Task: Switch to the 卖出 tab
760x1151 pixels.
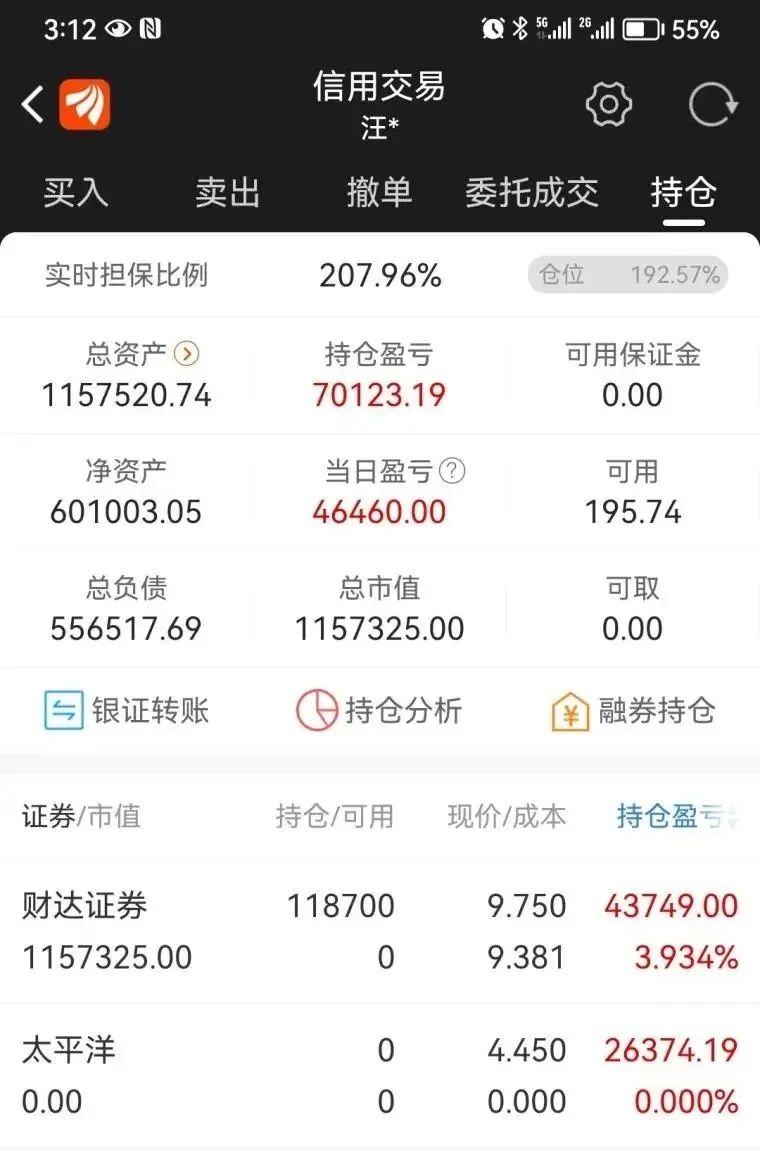Action: coord(228,192)
